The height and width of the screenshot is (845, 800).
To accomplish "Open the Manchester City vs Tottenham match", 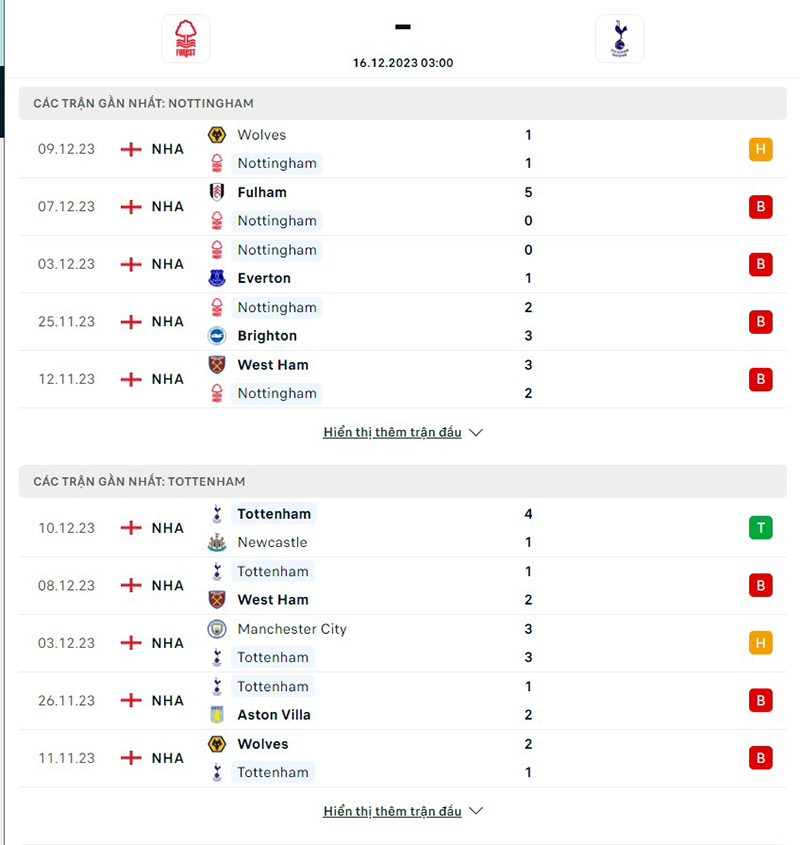I will [x=400, y=643].
